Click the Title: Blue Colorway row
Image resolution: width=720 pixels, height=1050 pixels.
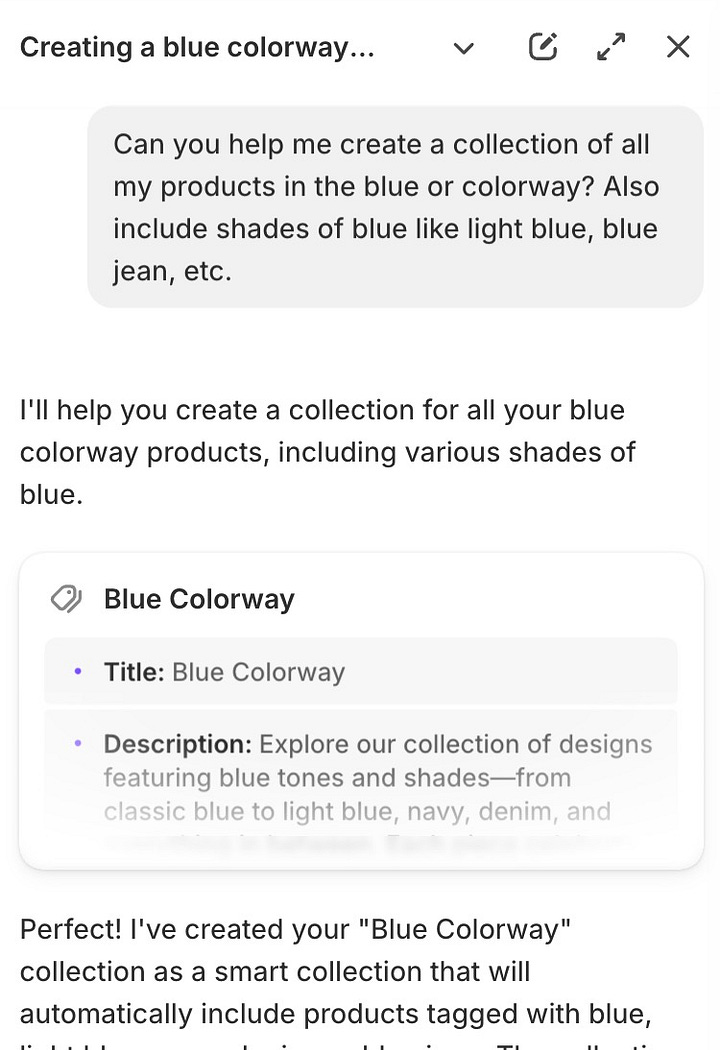360,671
